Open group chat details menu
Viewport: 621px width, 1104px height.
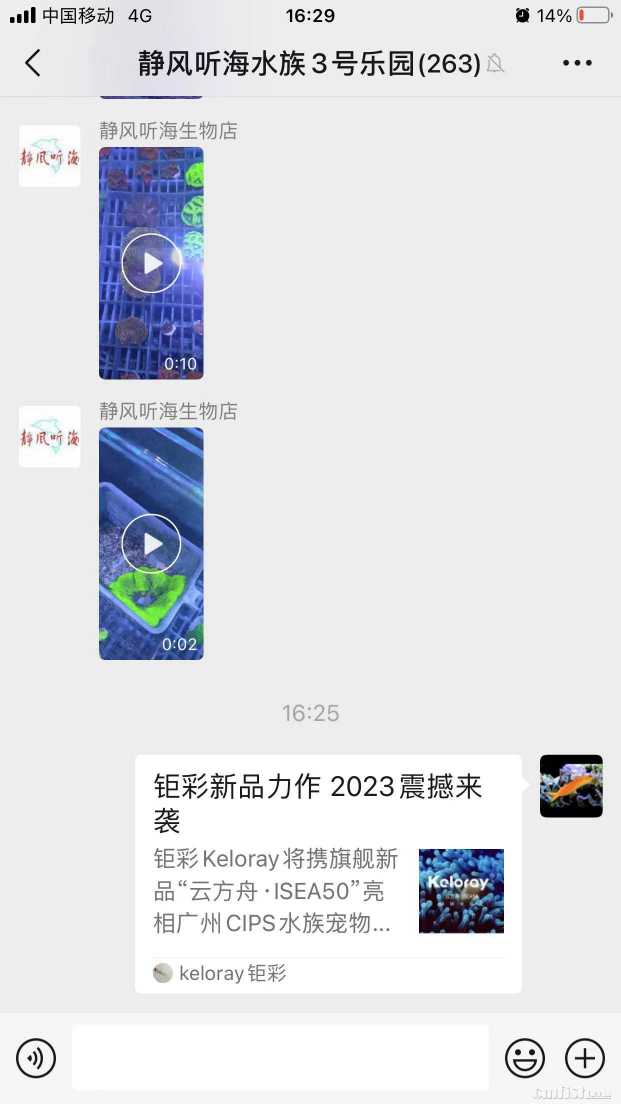click(x=577, y=63)
